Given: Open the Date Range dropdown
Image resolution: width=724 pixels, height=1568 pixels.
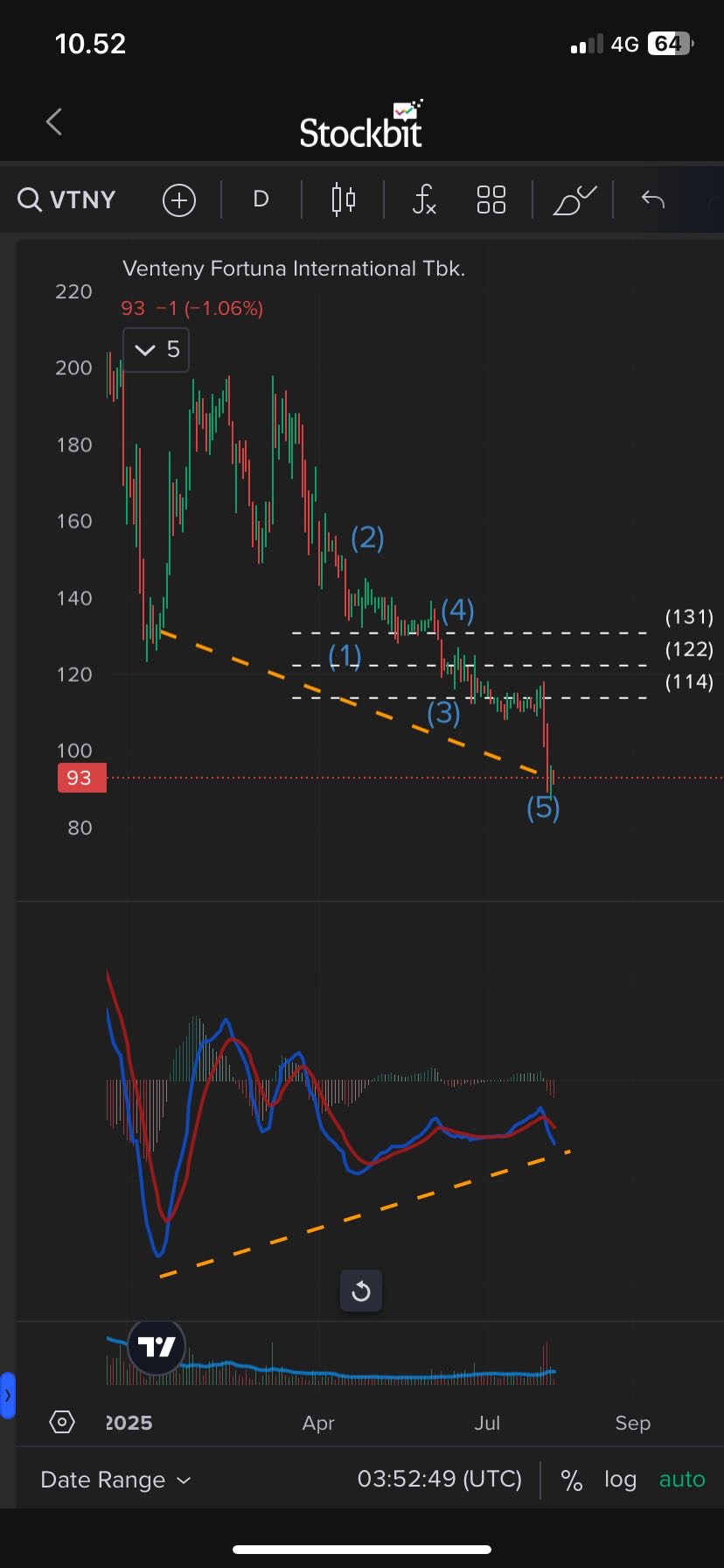Looking at the screenshot, I should click(115, 1480).
